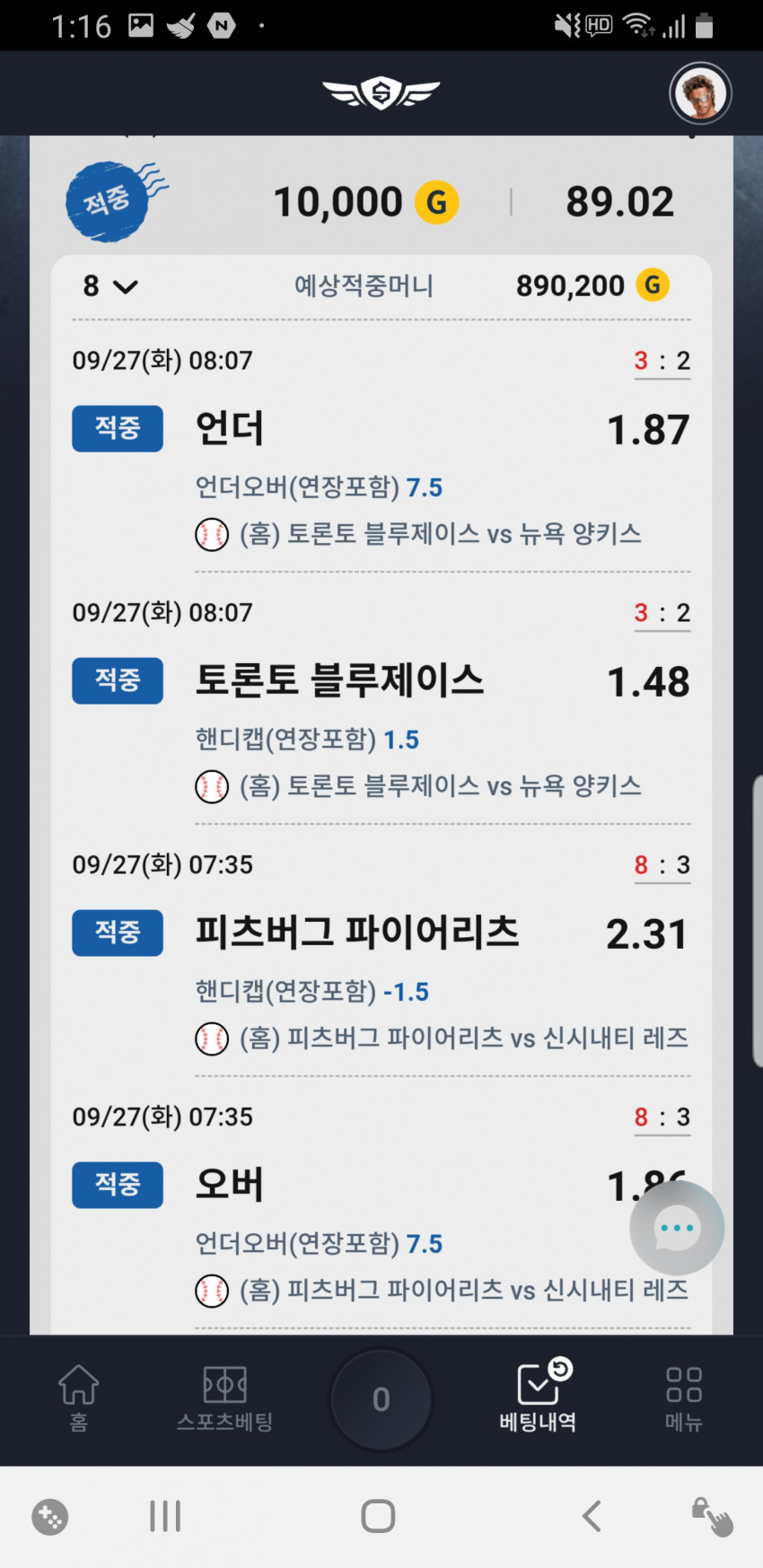Image resolution: width=763 pixels, height=1568 pixels.
Task: Tap the winged logo in header
Action: click(381, 92)
